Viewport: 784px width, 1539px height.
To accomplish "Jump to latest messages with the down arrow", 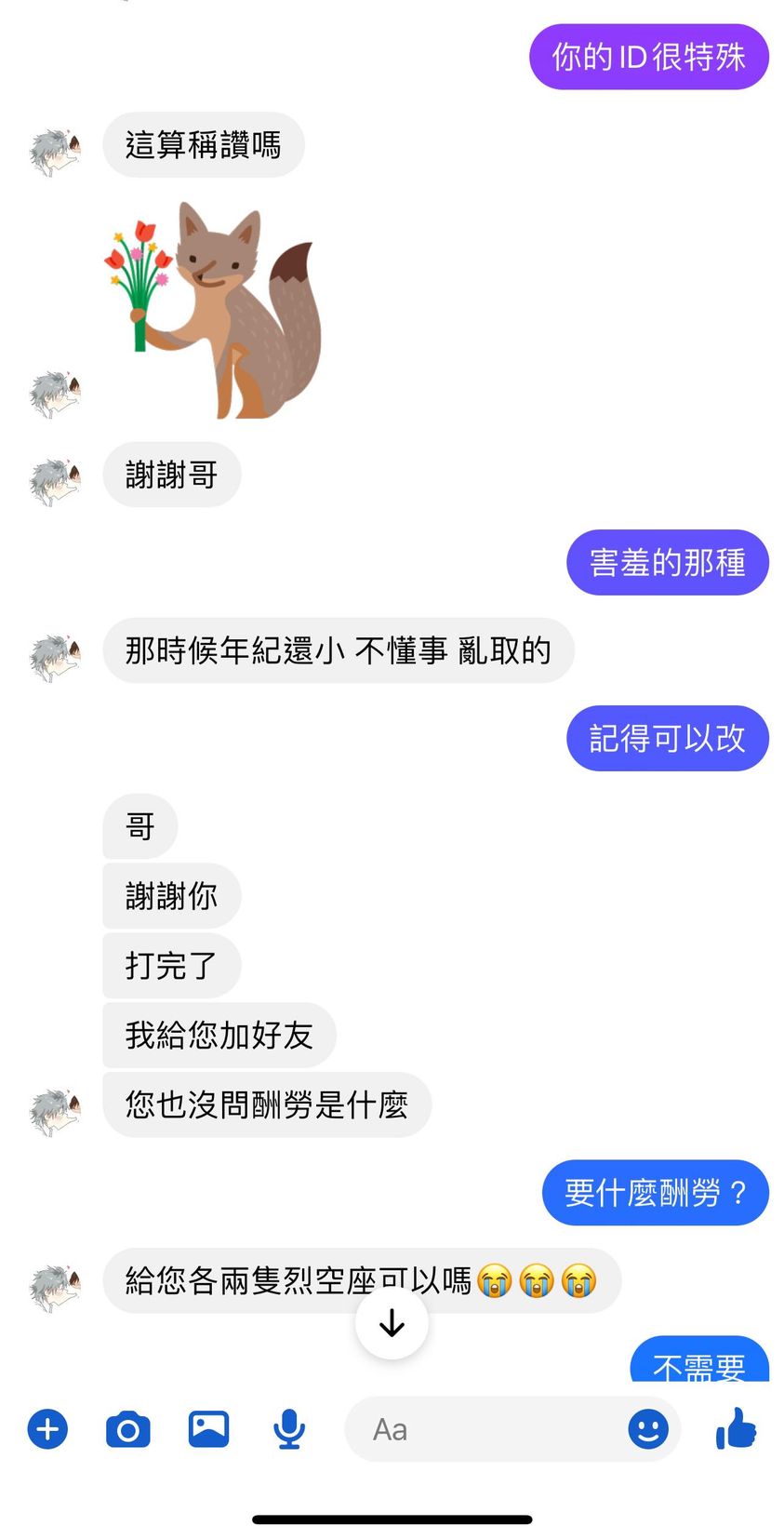I will tap(392, 1322).
